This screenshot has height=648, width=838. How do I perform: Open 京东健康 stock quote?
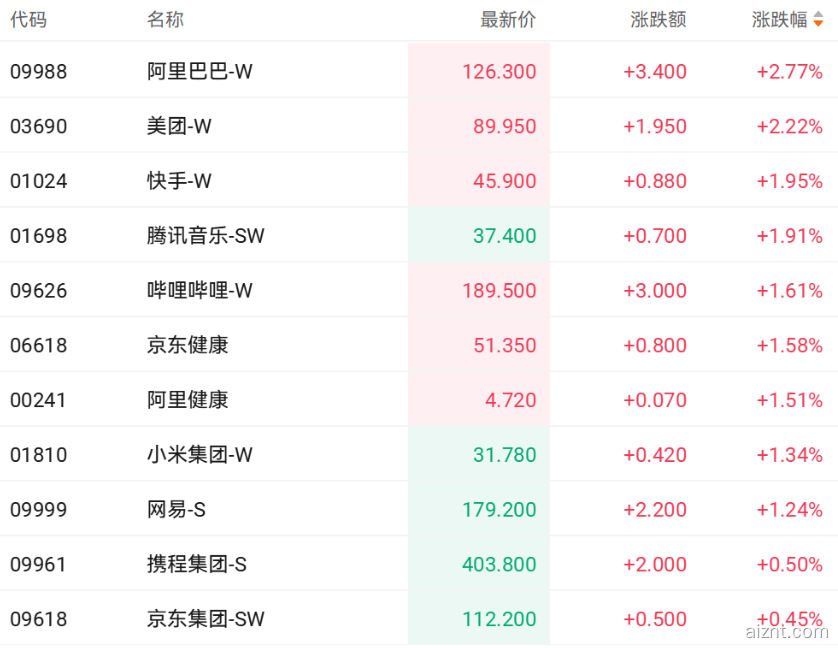[x=187, y=345]
